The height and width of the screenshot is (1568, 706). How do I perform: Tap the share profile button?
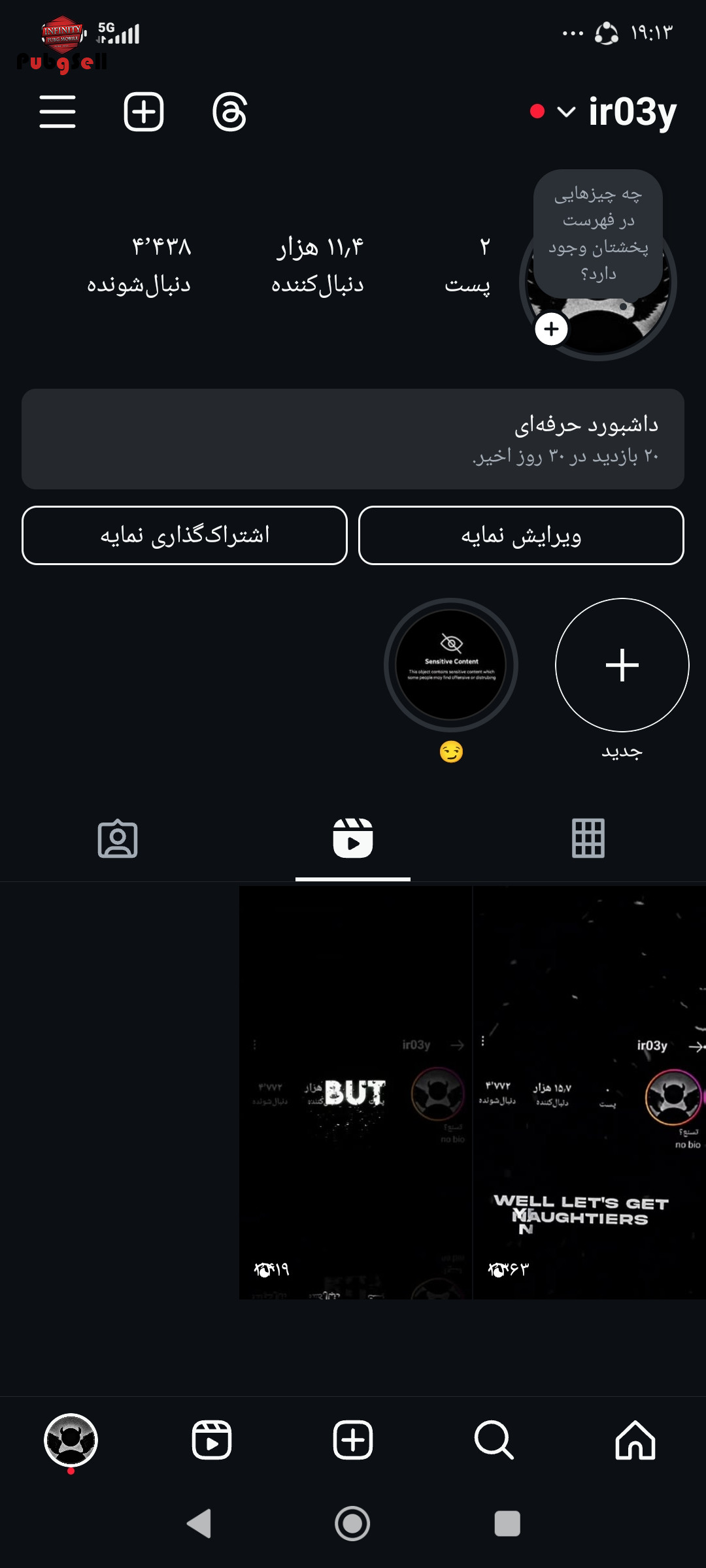(x=184, y=536)
